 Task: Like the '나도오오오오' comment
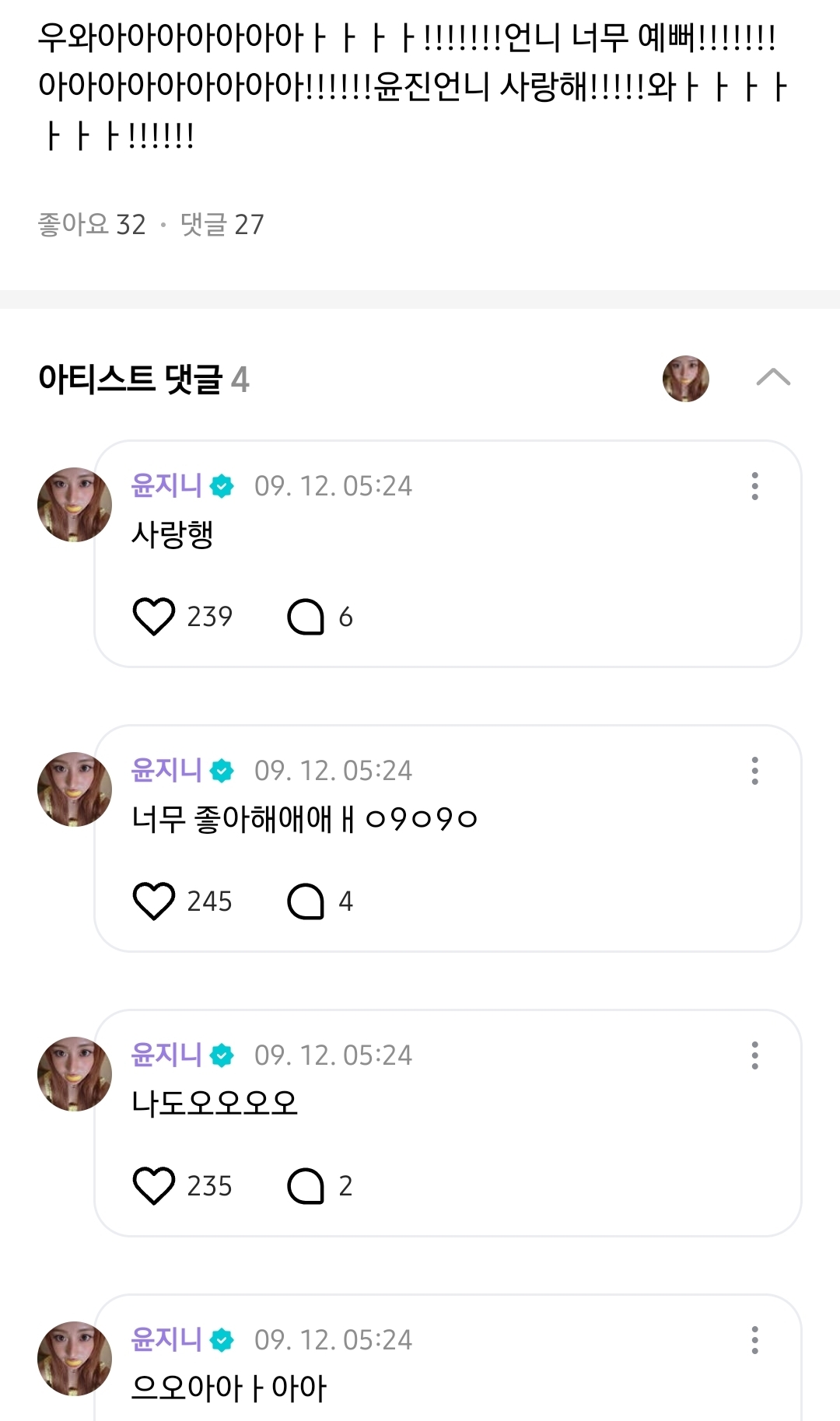click(154, 1186)
